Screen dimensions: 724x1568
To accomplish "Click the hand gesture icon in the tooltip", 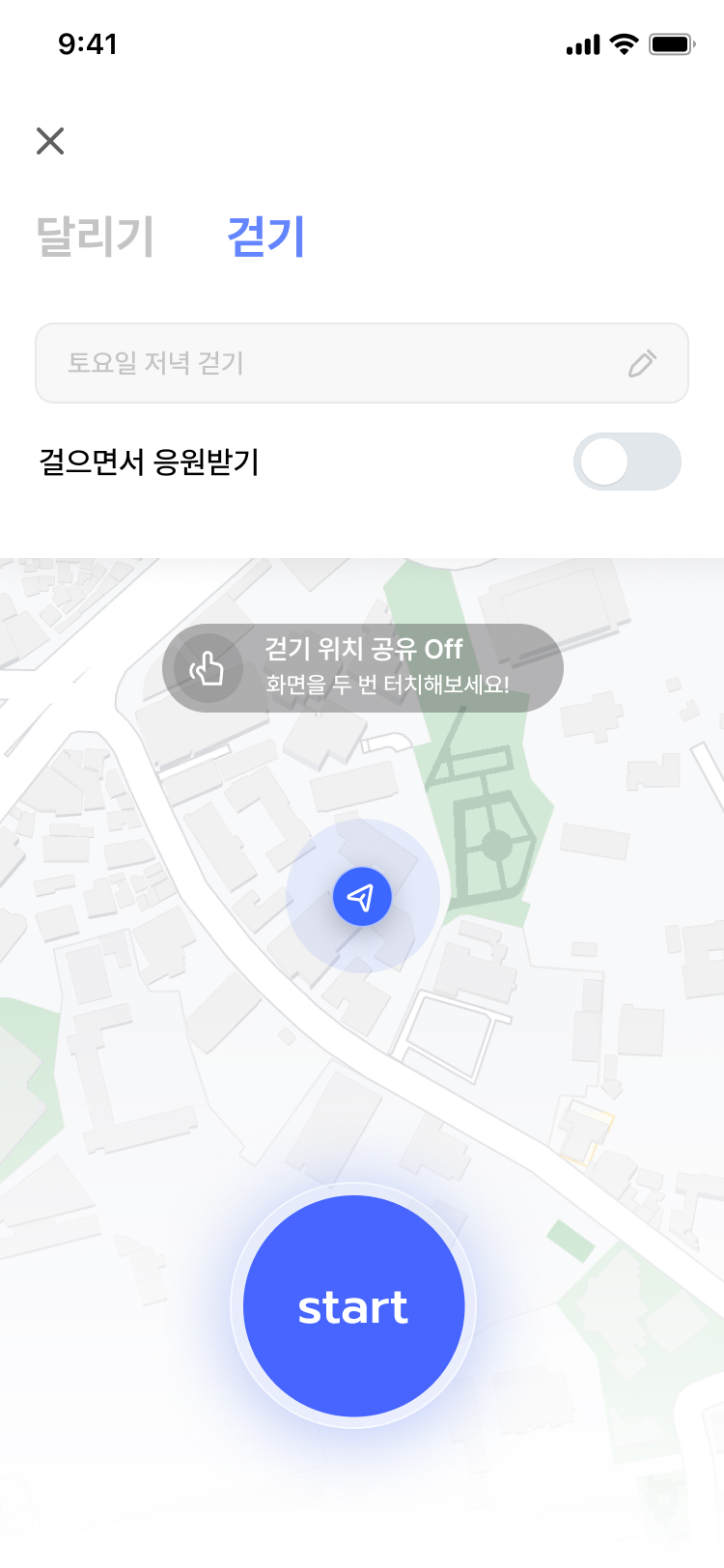I will 206,667.
